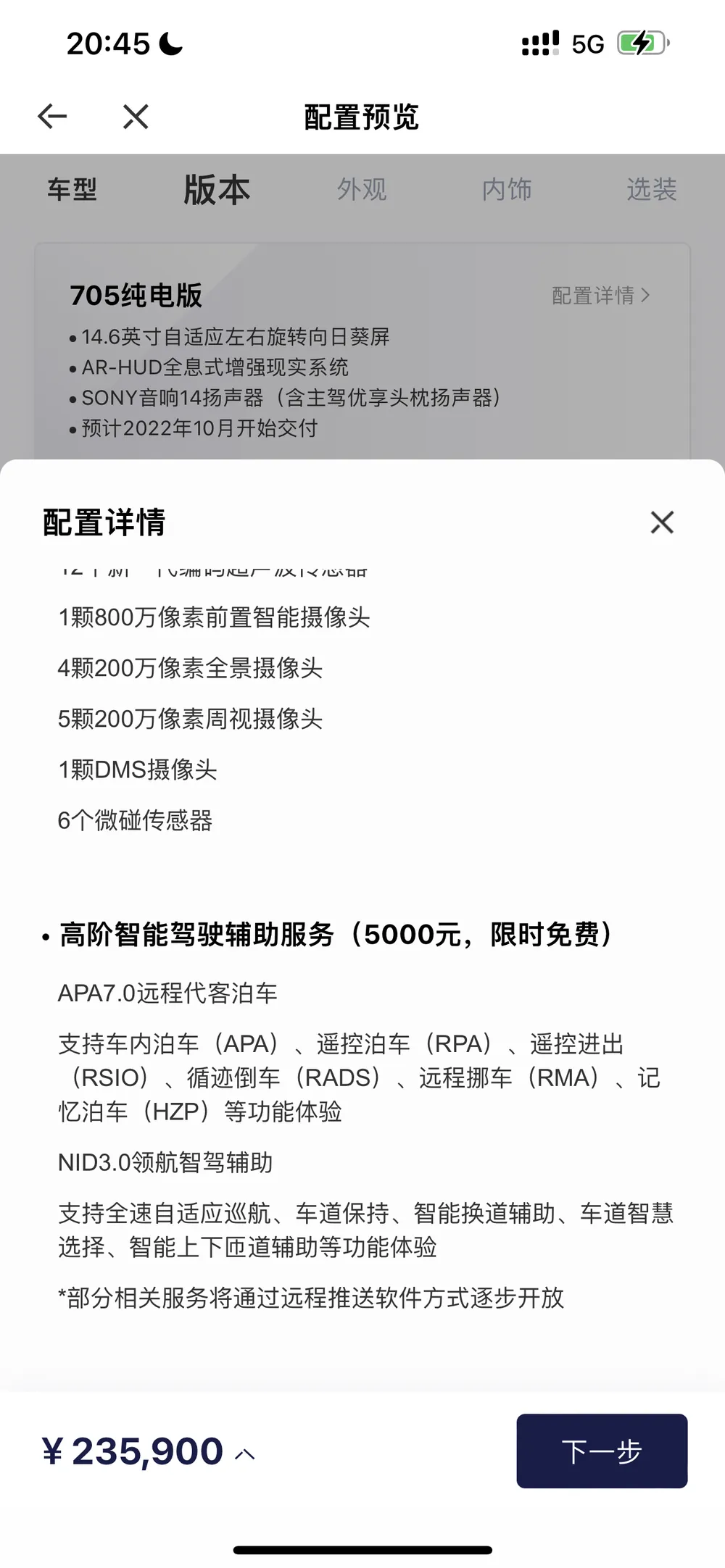Viewport: 725px width, 1568px height.
Task: Switch to the 车型 tab
Action: [x=72, y=190]
